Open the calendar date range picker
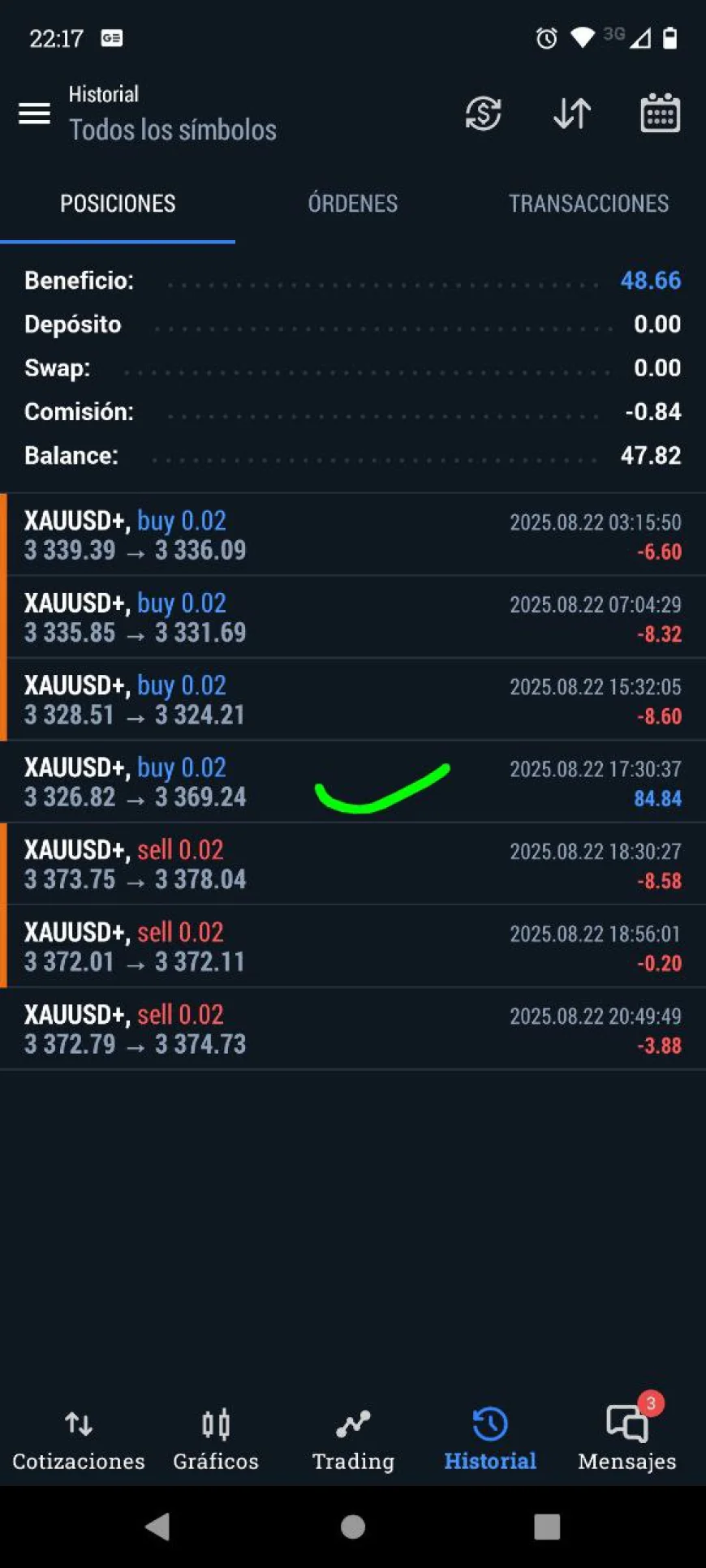 [661, 113]
